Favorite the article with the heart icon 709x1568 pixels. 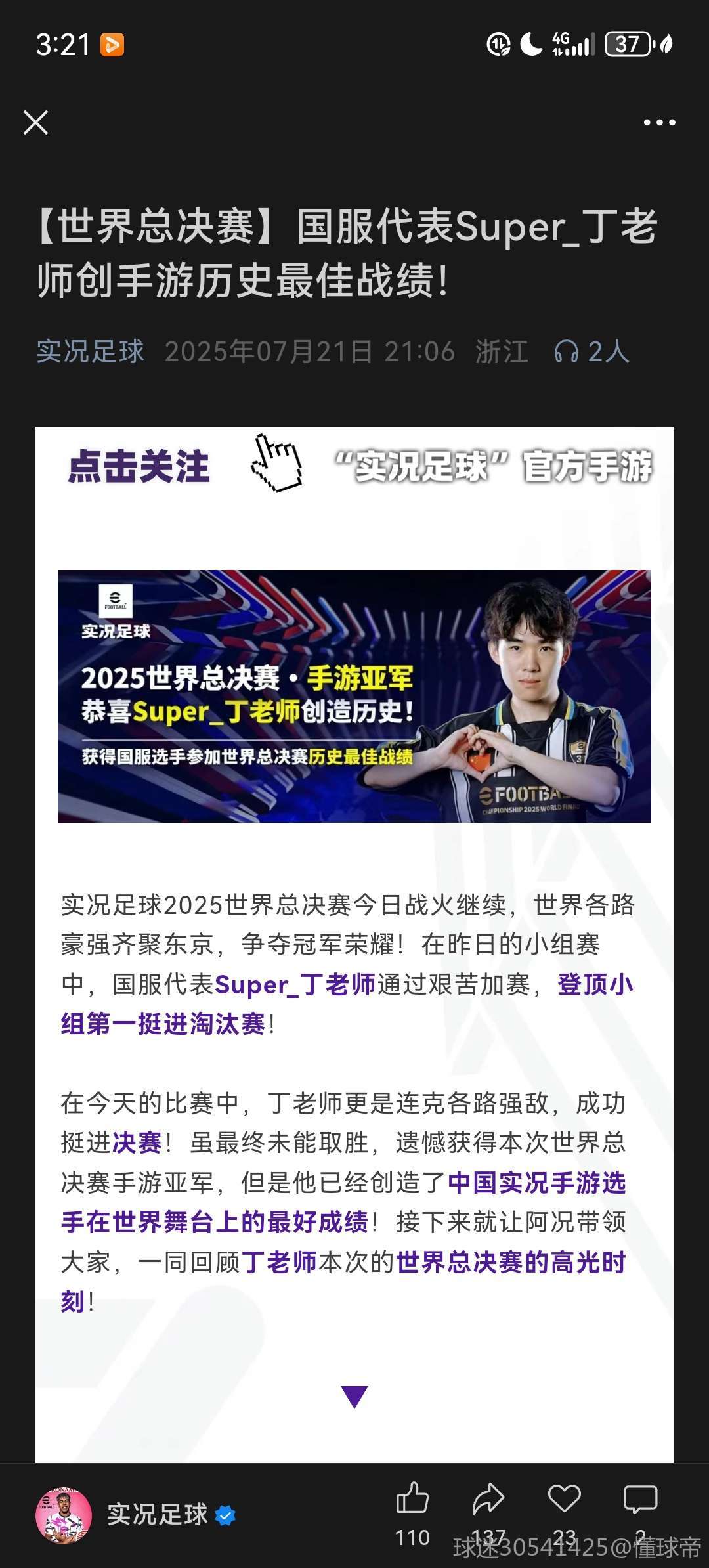tap(564, 1500)
